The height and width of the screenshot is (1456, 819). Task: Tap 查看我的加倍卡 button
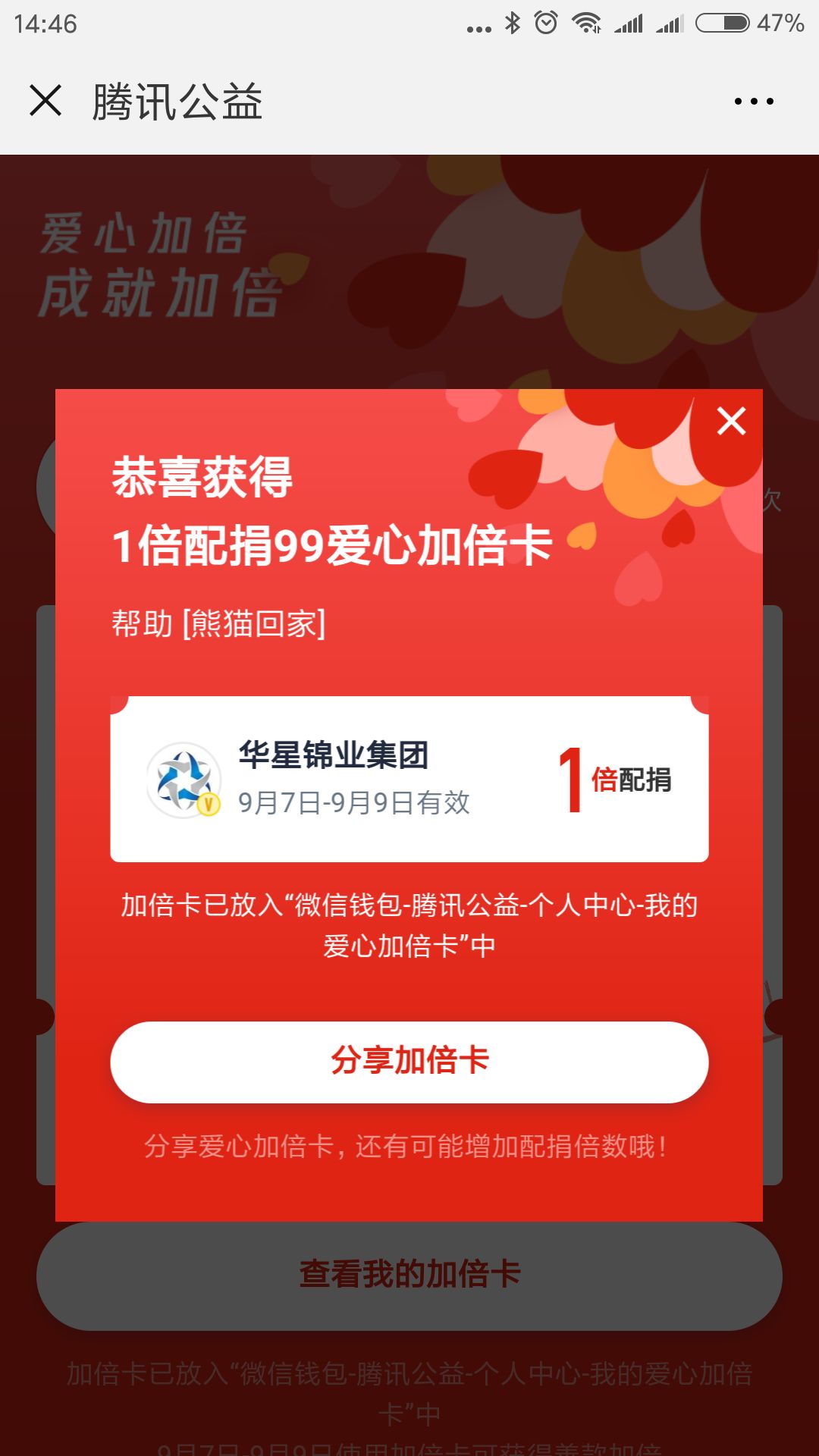pyautogui.click(x=409, y=1276)
